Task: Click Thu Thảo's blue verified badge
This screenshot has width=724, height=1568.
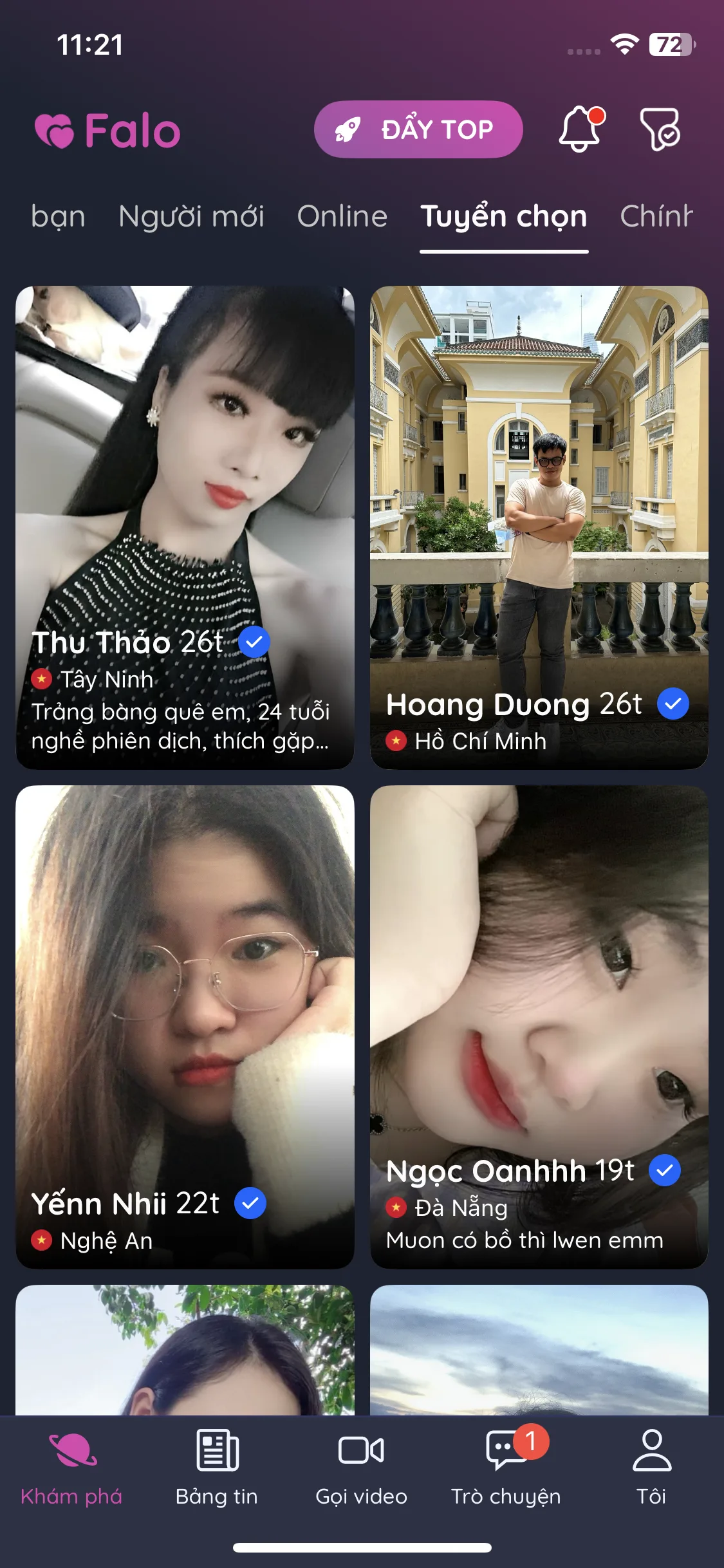Action: coord(253,642)
